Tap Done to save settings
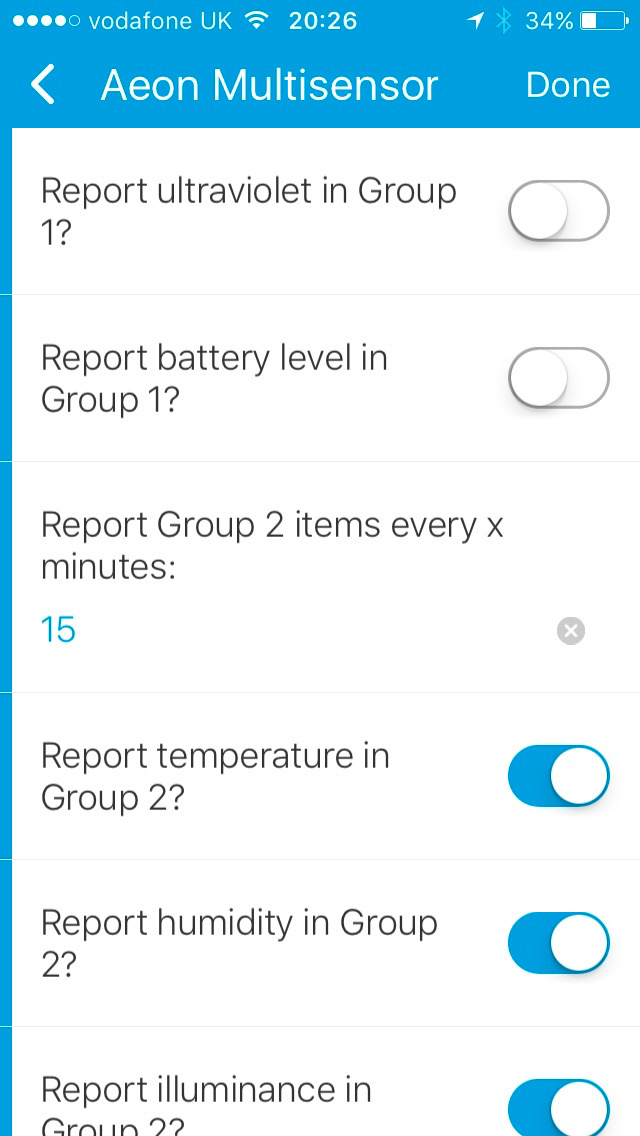 pos(567,86)
